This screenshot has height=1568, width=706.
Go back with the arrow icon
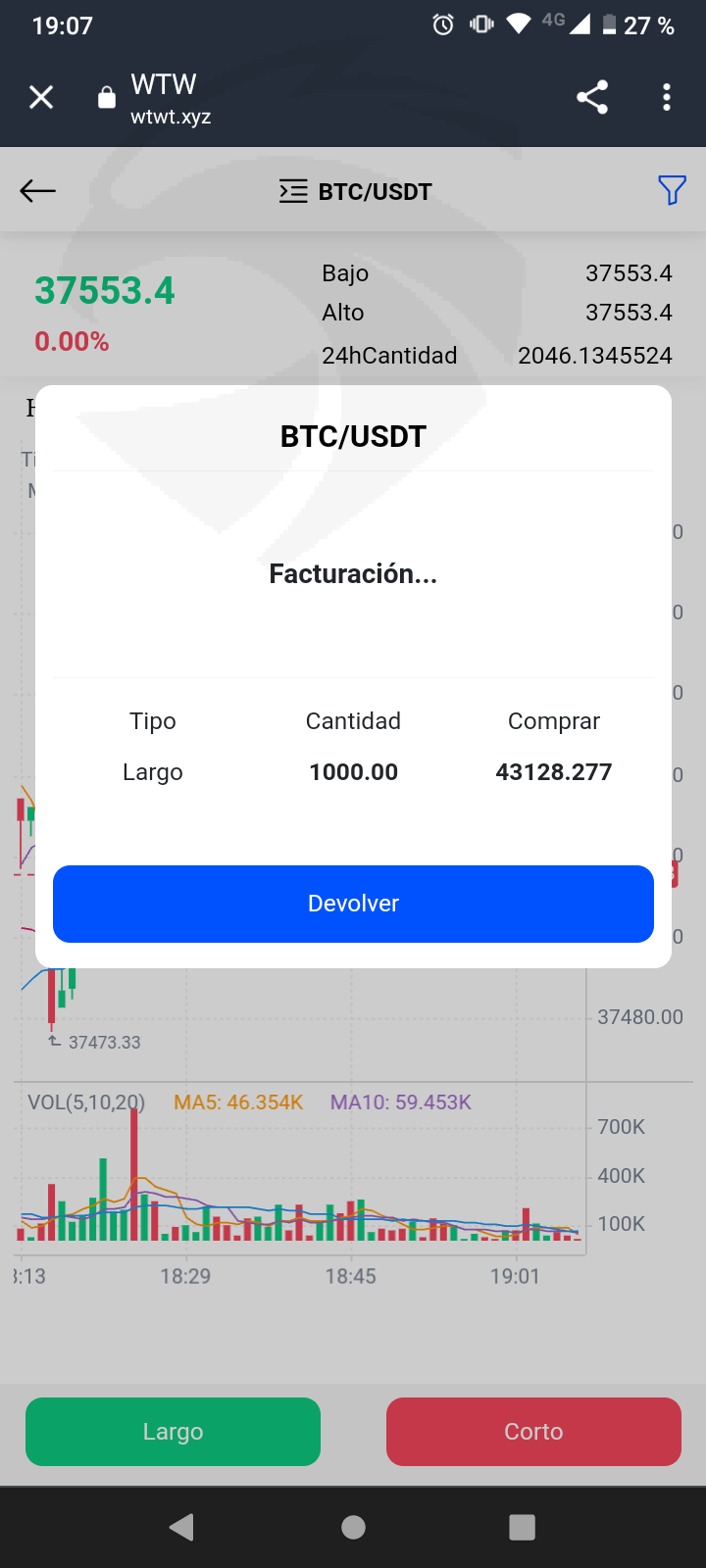38,191
